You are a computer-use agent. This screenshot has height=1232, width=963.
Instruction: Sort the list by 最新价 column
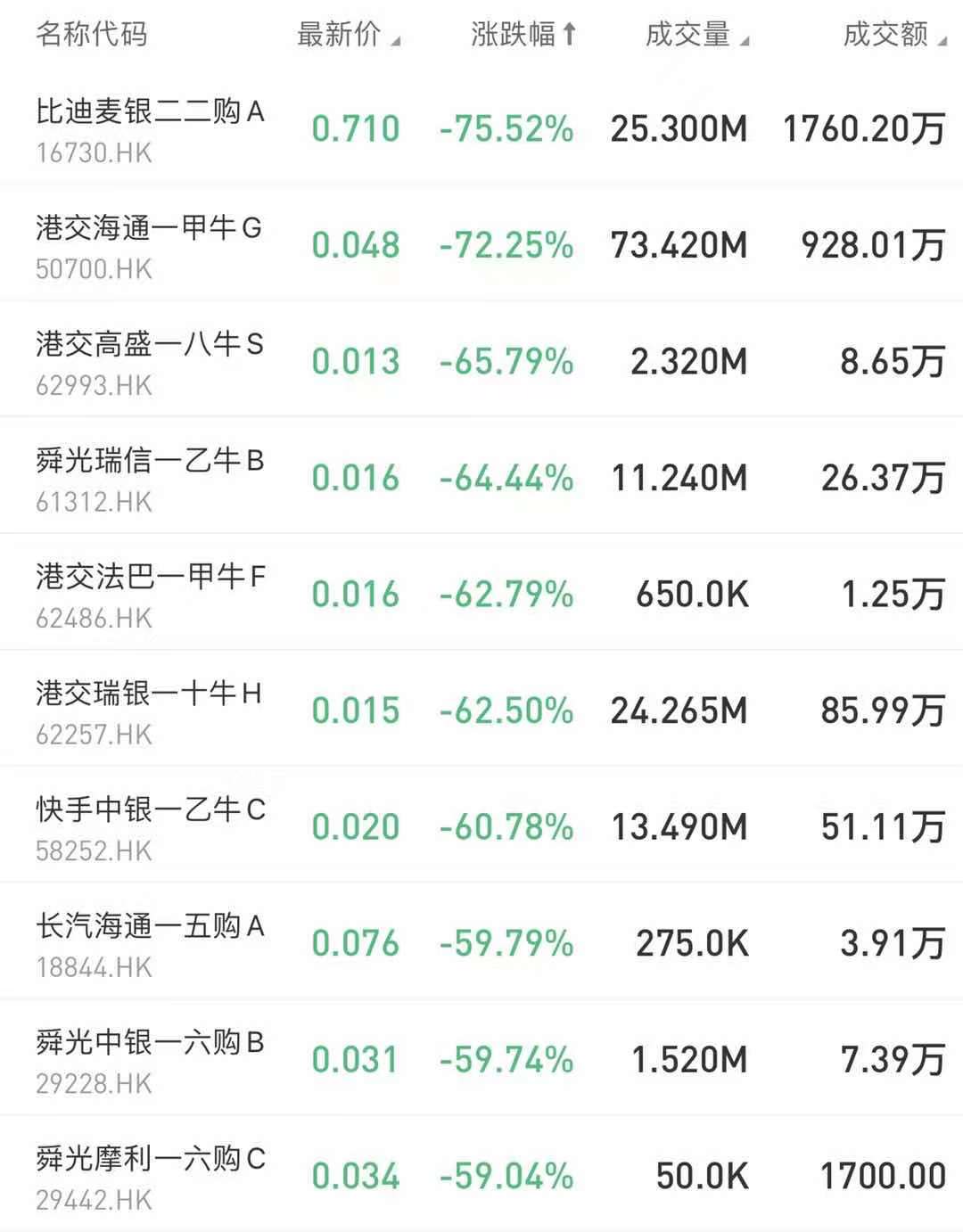347,35
